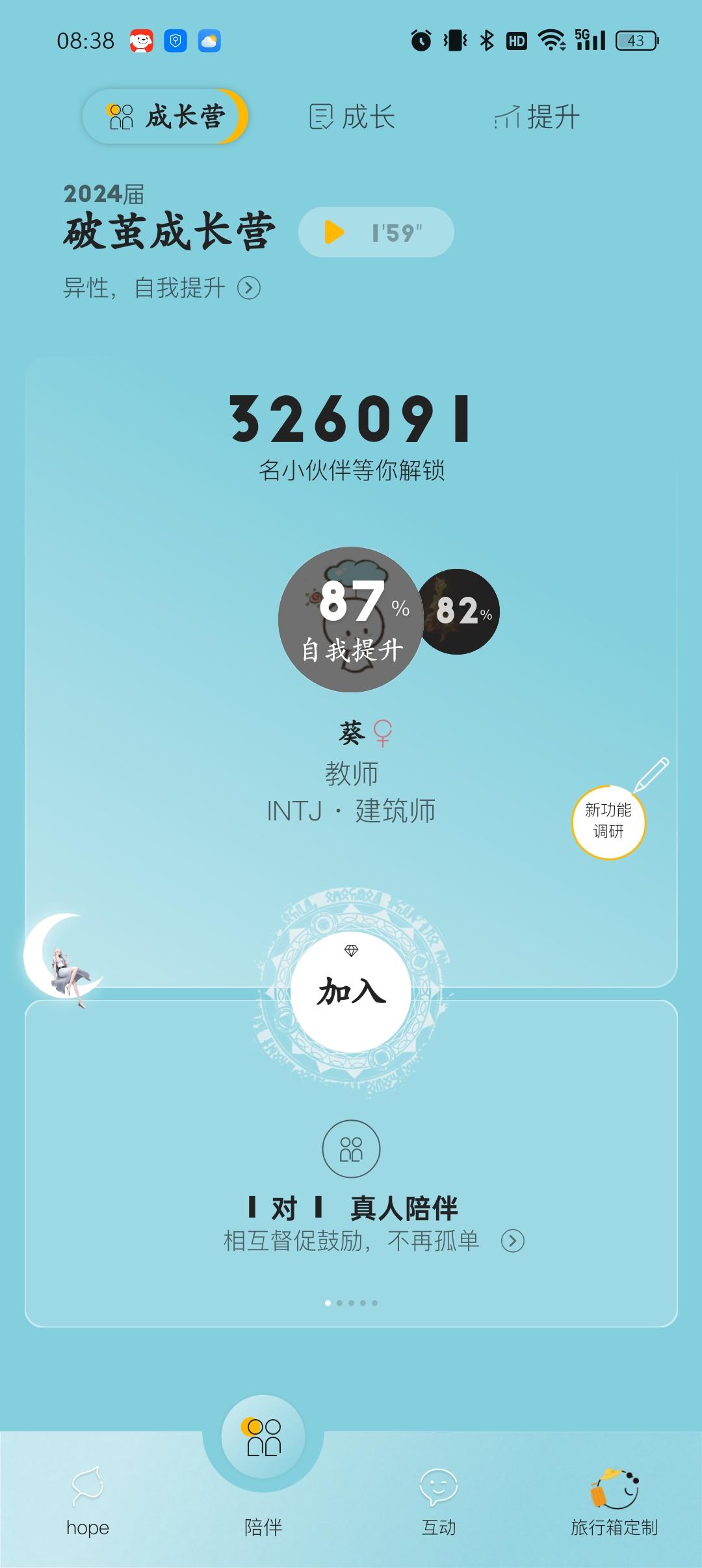Open 葵's 87% match avatar

(351, 620)
